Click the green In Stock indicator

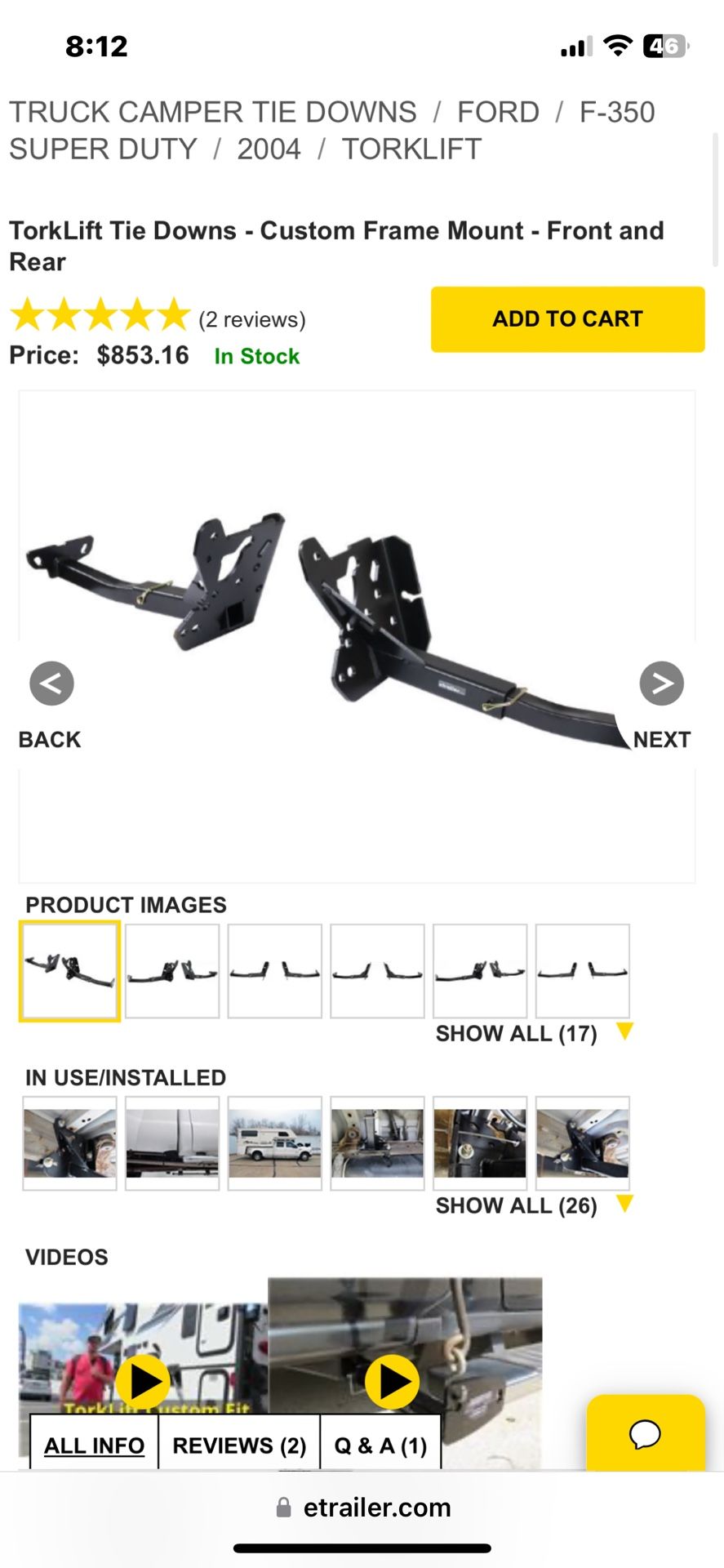(255, 355)
